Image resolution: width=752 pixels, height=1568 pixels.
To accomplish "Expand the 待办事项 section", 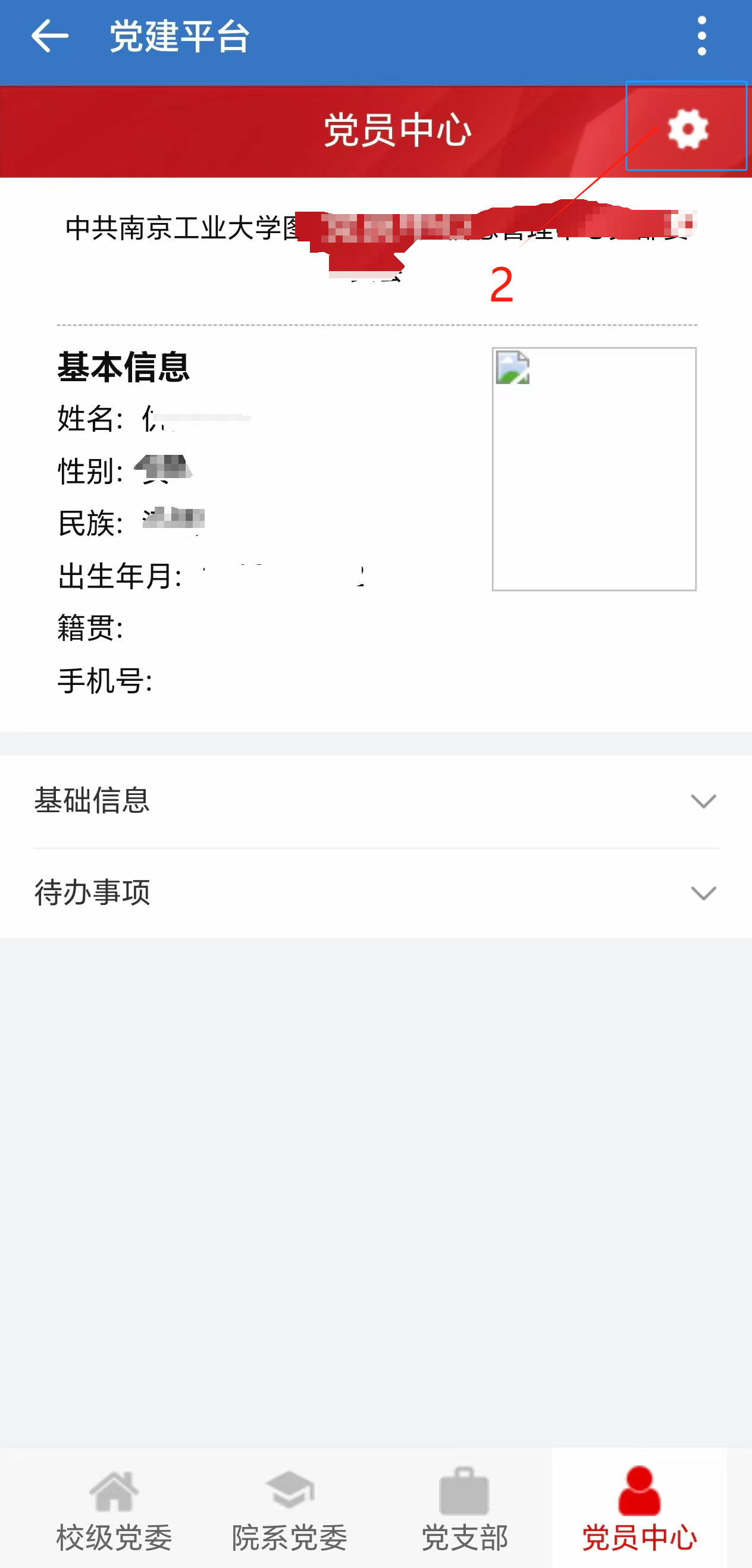I will pyautogui.click(x=375, y=894).
